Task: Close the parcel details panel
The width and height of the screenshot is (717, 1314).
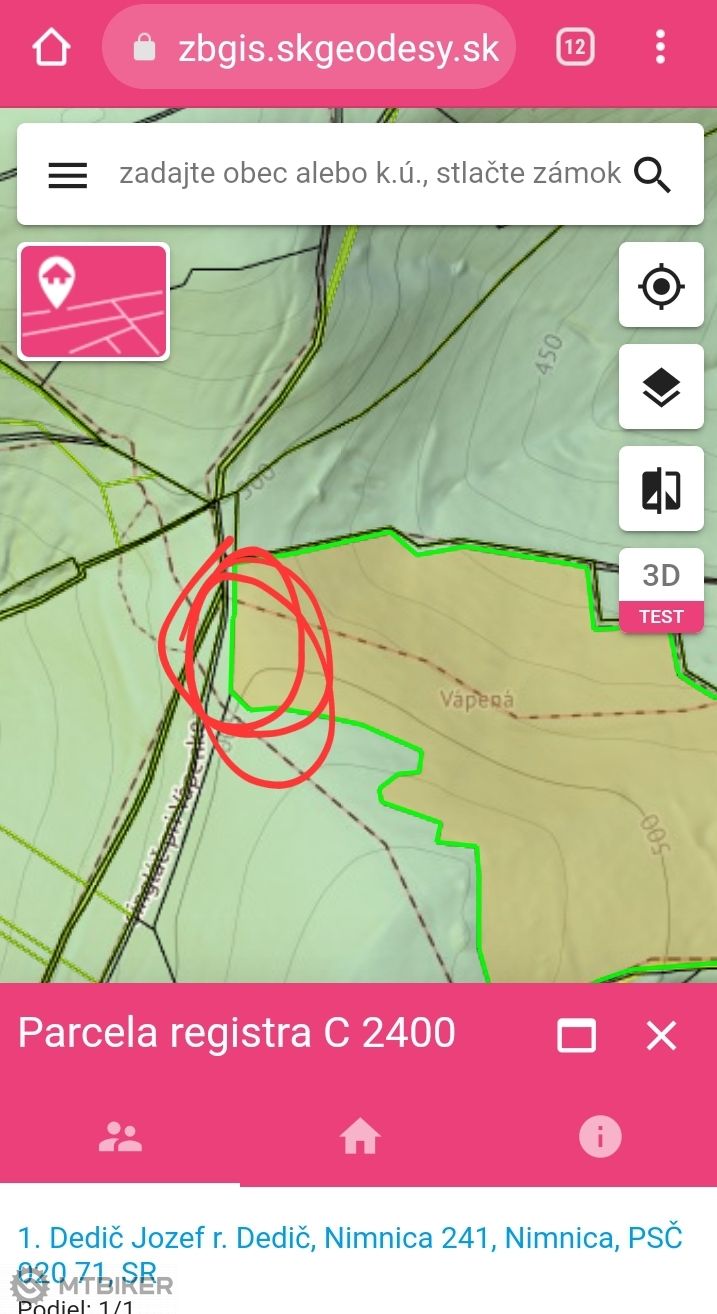Action: click(x=661, y=1035)
